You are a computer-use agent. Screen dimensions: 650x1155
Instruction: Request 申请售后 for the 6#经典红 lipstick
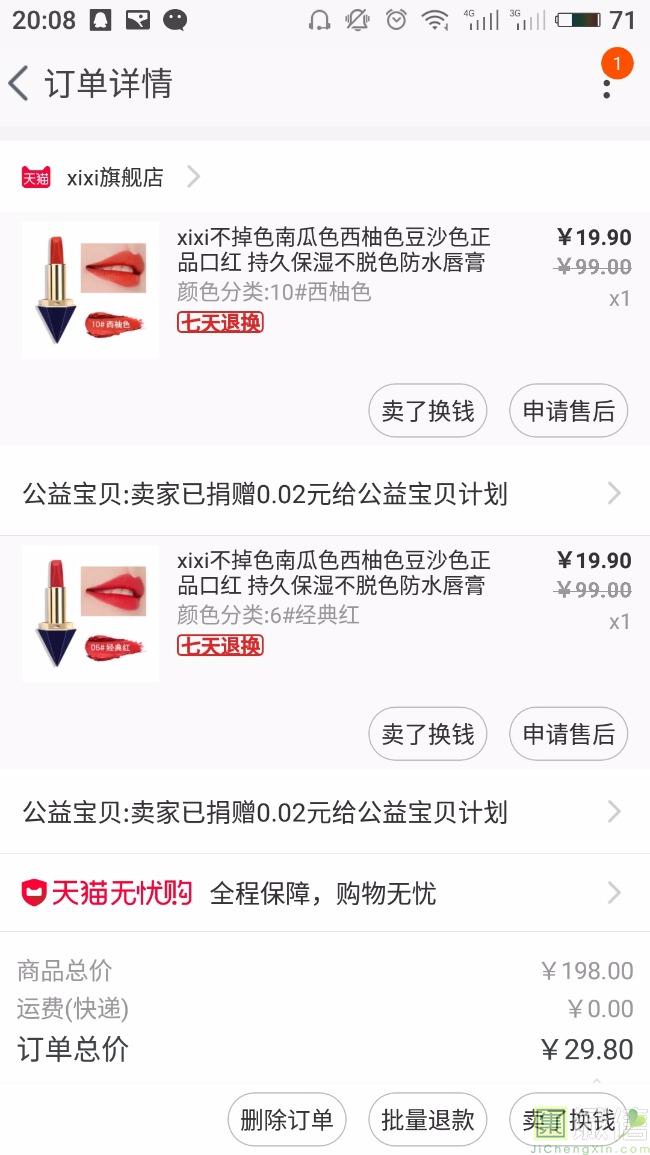tap(568, 734)
